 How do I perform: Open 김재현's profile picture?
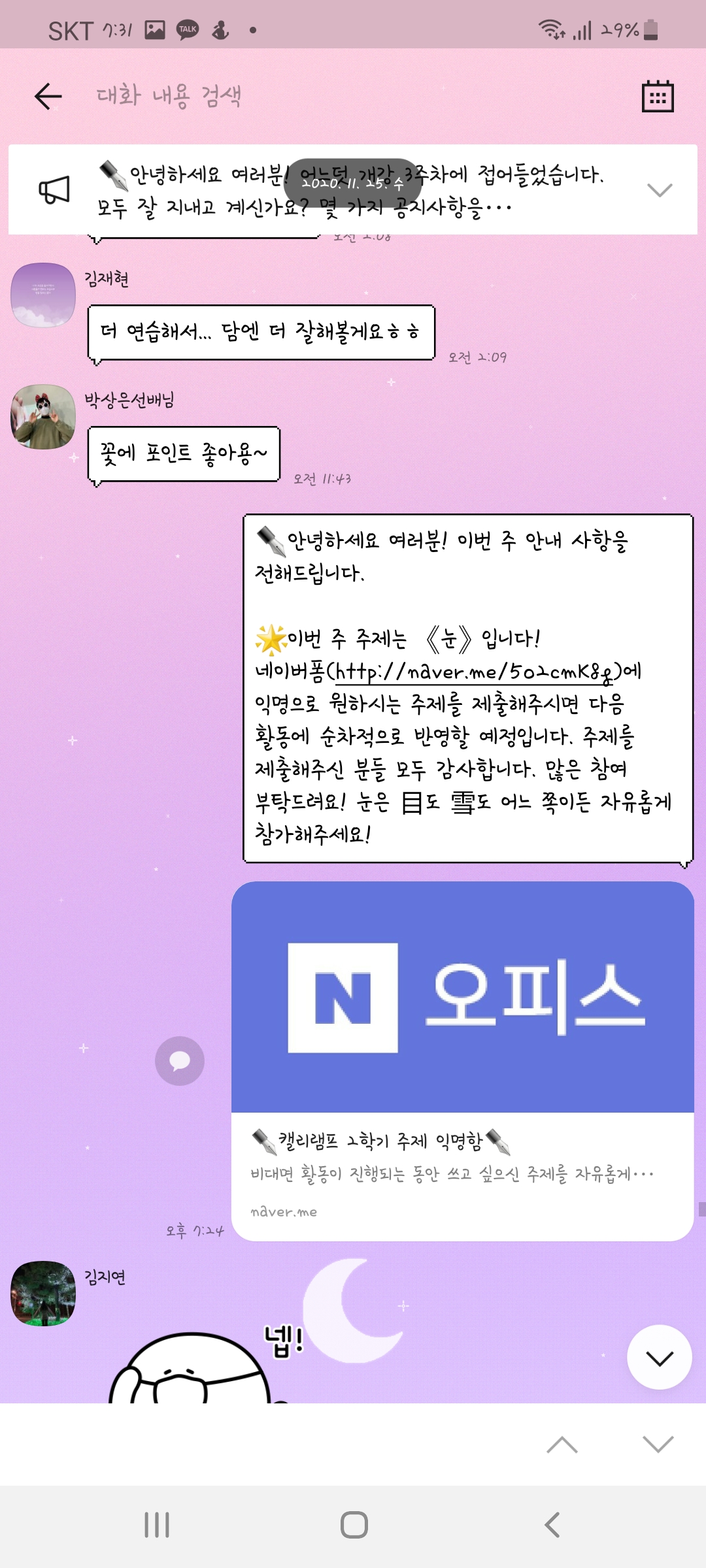(43, 295)
